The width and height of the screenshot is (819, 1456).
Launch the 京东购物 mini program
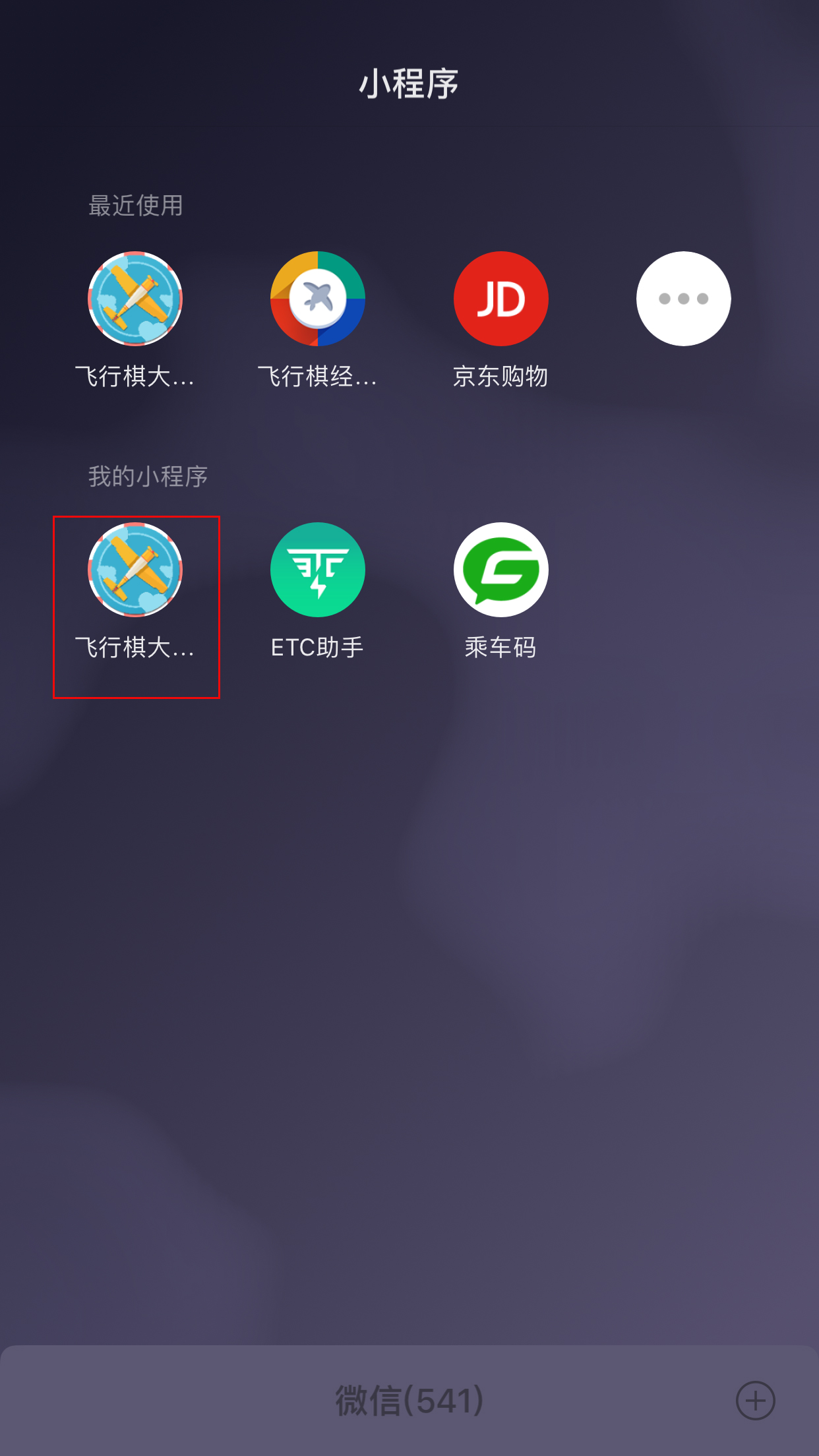pos(501,299)
